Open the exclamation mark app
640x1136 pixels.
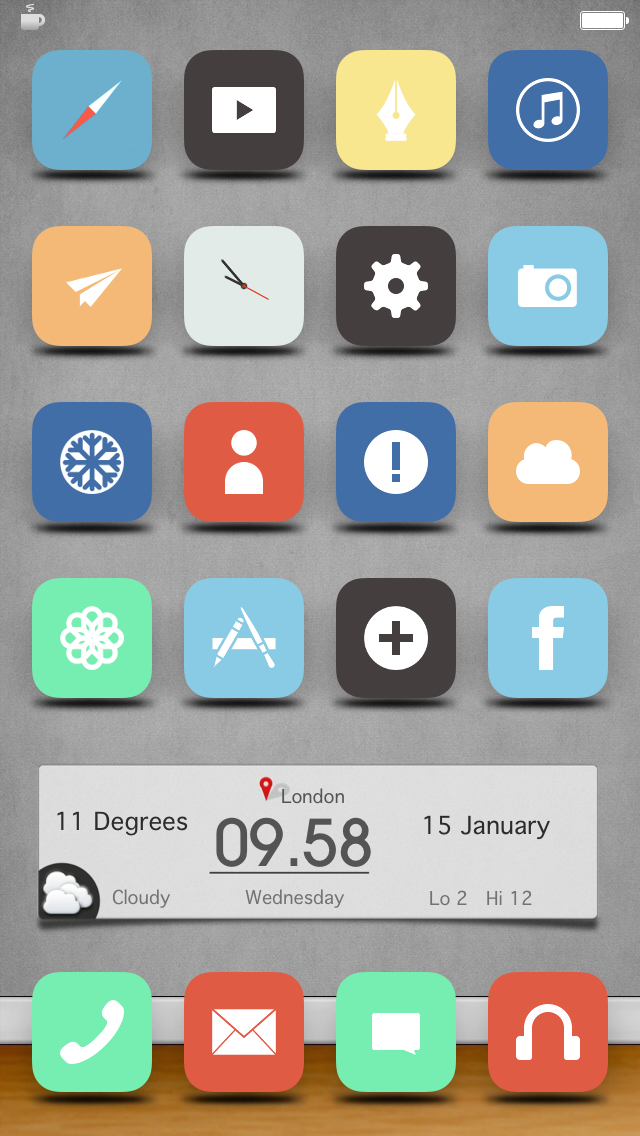click(x=396, y=462)
